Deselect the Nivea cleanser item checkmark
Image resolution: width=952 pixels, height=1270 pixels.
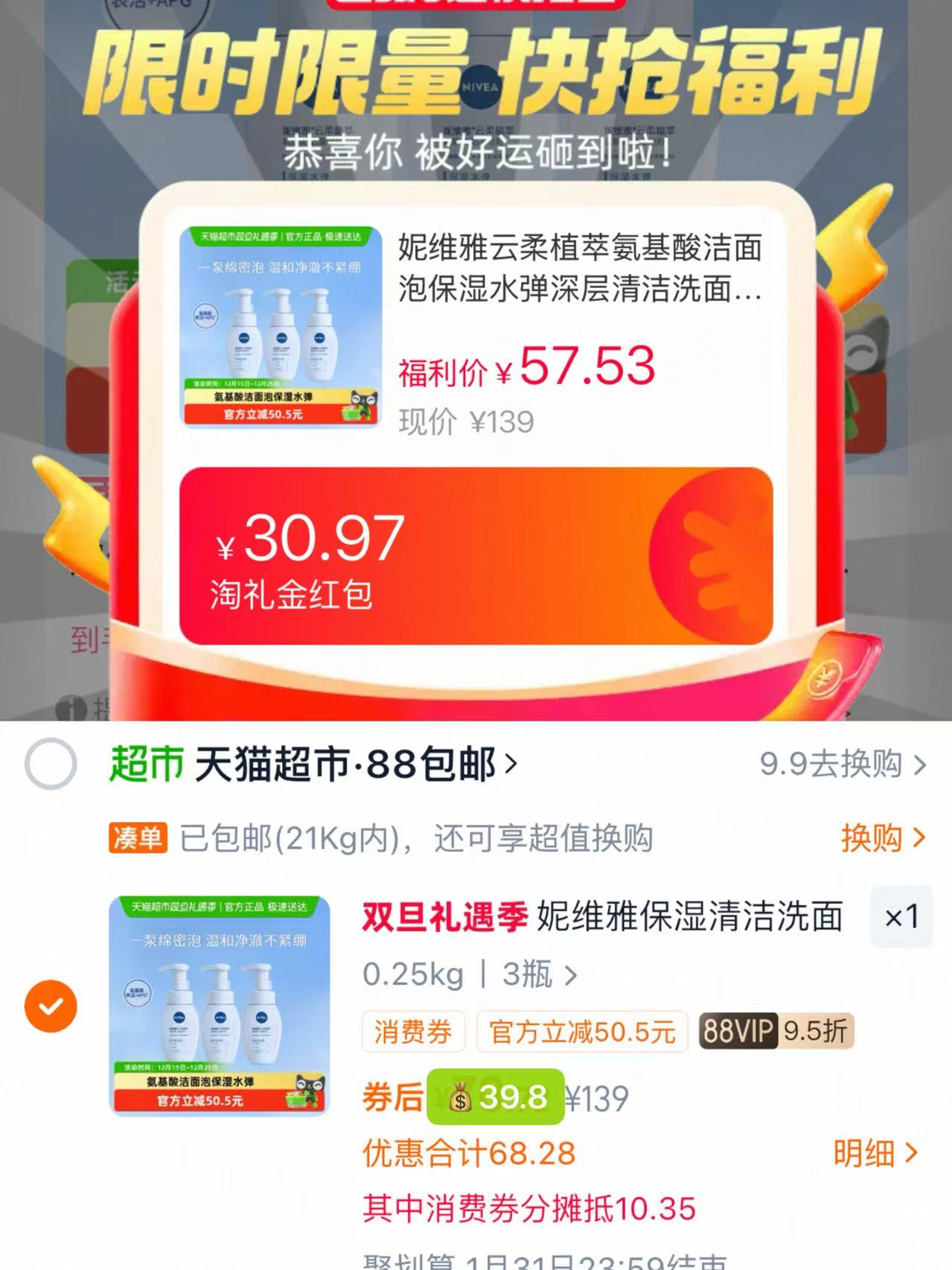click(x=50, y=1006)
